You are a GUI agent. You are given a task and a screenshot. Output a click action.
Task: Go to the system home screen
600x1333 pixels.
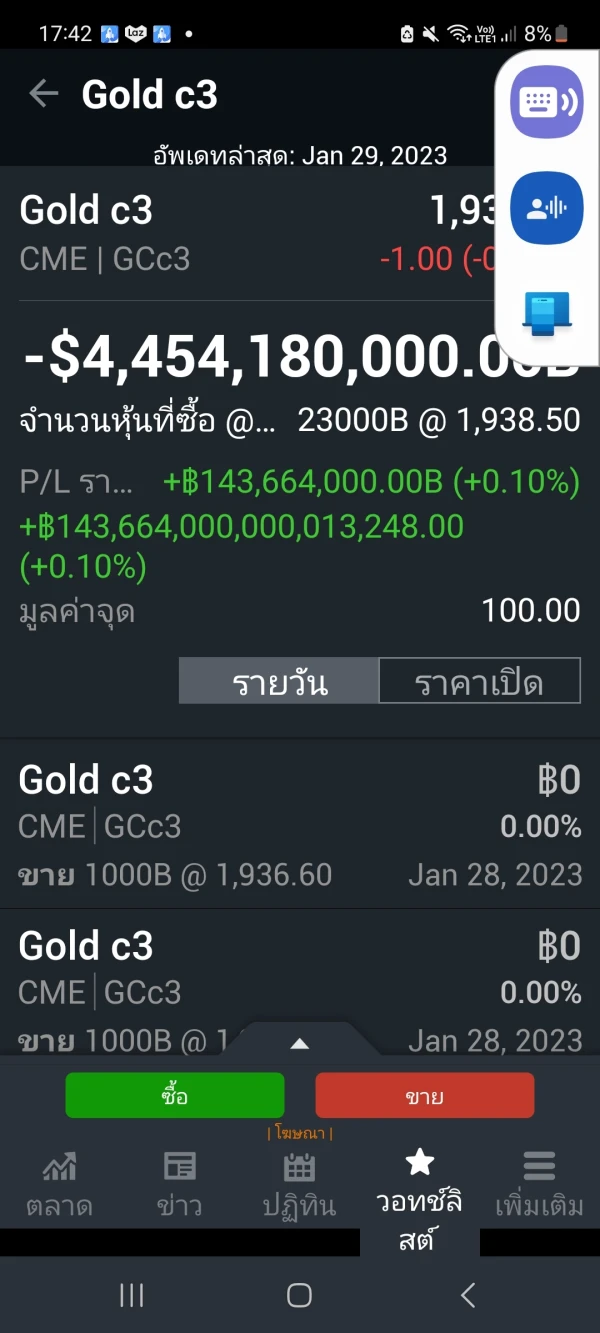[x=299, y=1295]
